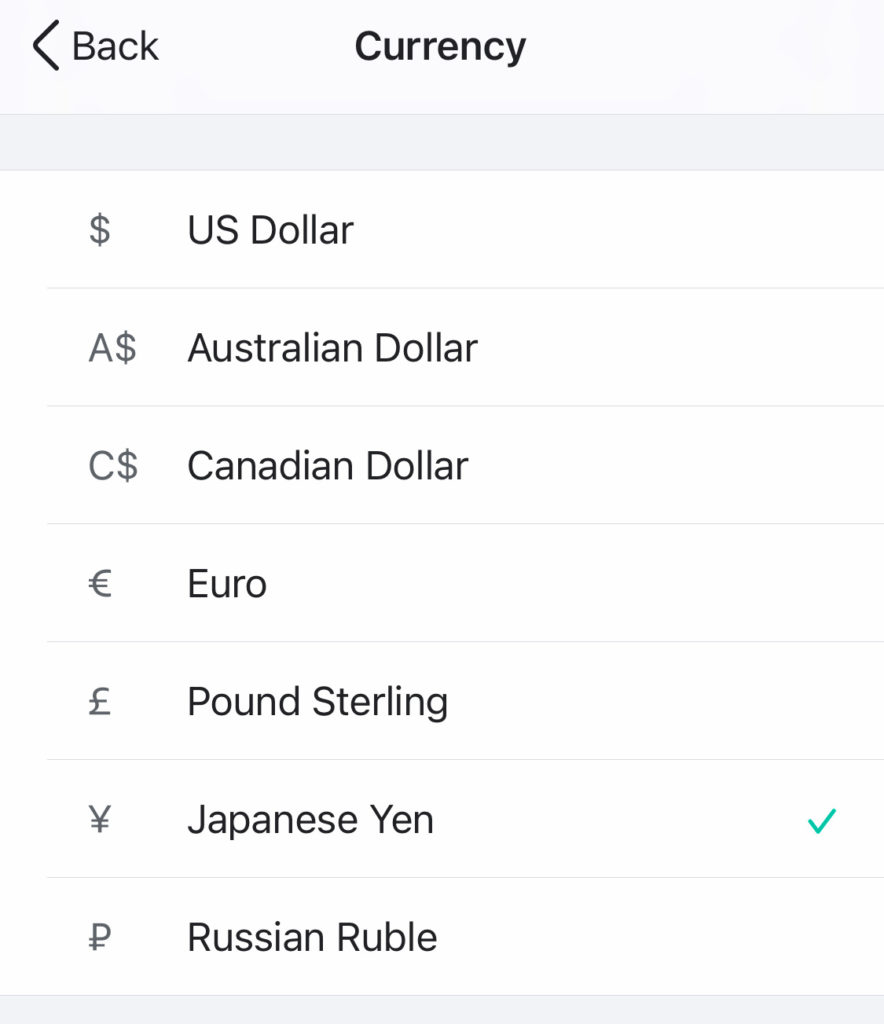
Task: Click the Canadian Dollar label text
Action: [326, 465]
